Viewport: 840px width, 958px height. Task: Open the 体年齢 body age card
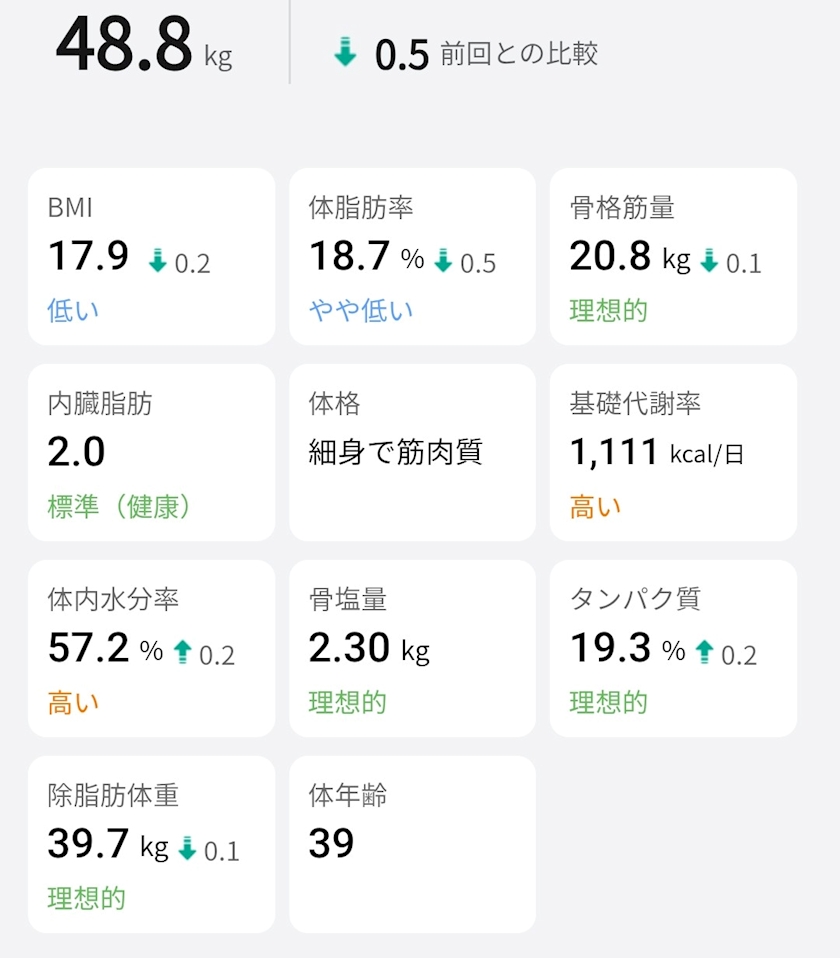[412, 844]
